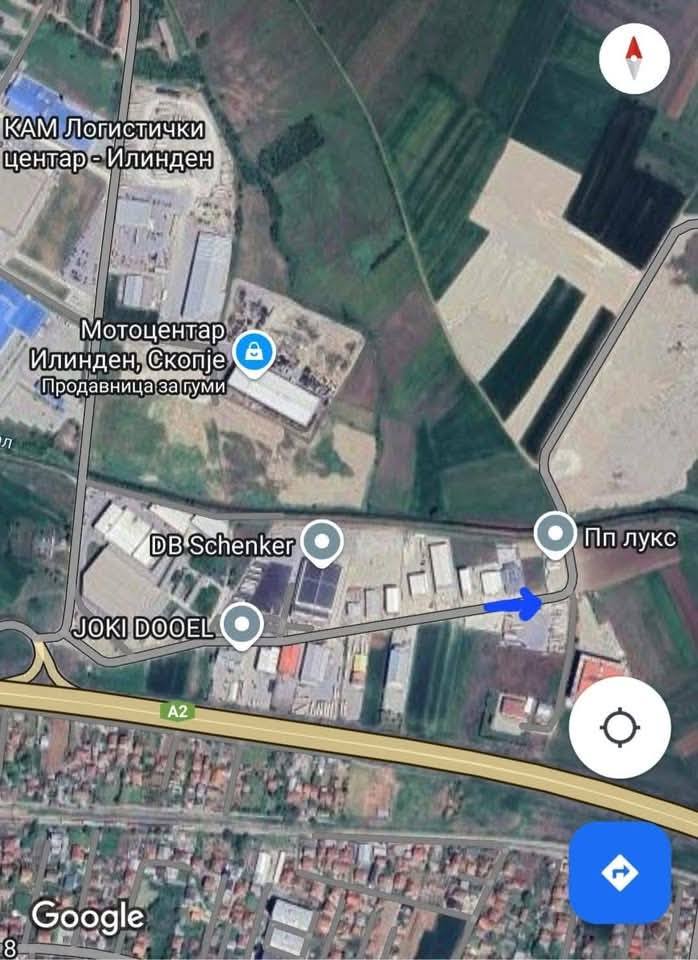Open the JOKI DOOEL place marker
This screenshot has height=960, width=698.
pos(241,626)
